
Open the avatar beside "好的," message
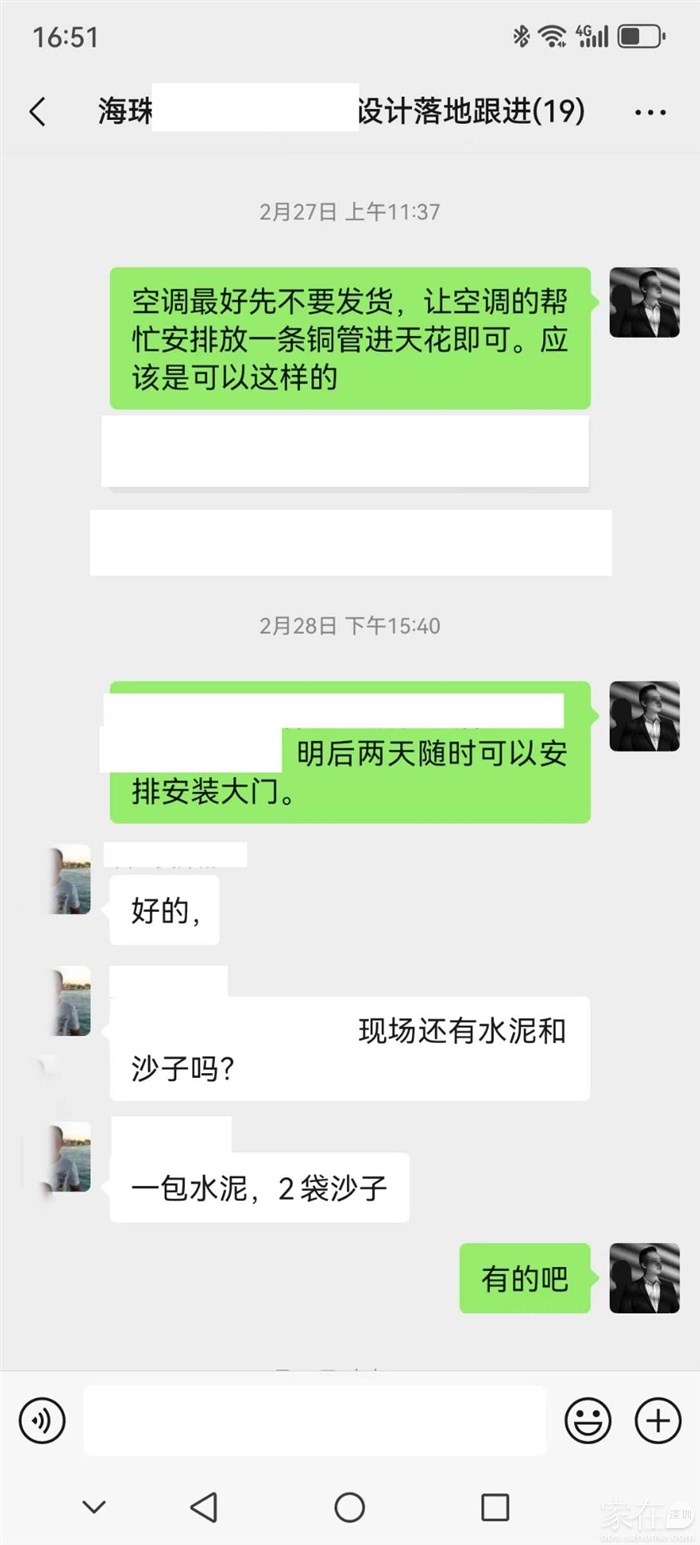72,880
